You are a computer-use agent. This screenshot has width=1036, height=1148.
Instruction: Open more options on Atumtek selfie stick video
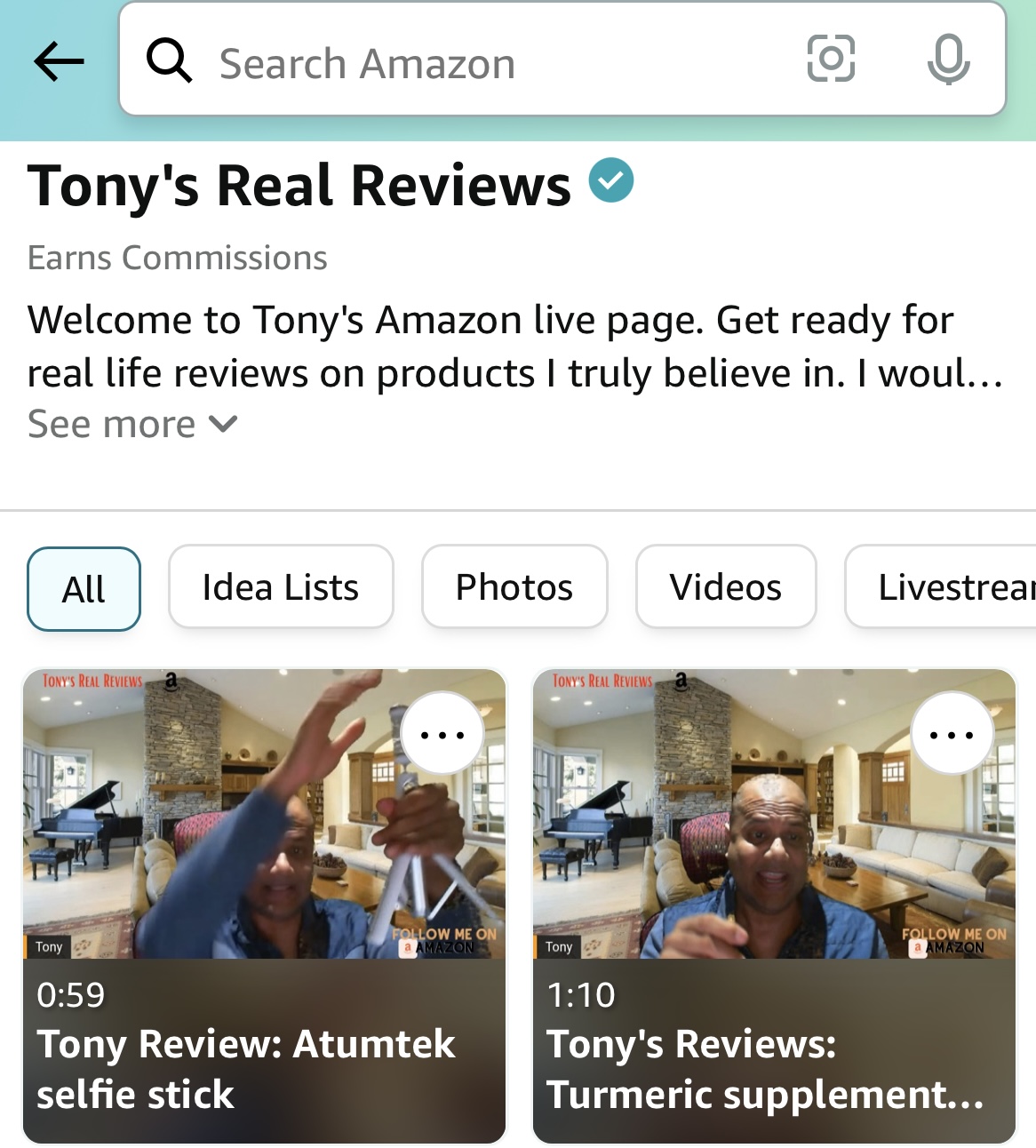(x=442, y=734)
